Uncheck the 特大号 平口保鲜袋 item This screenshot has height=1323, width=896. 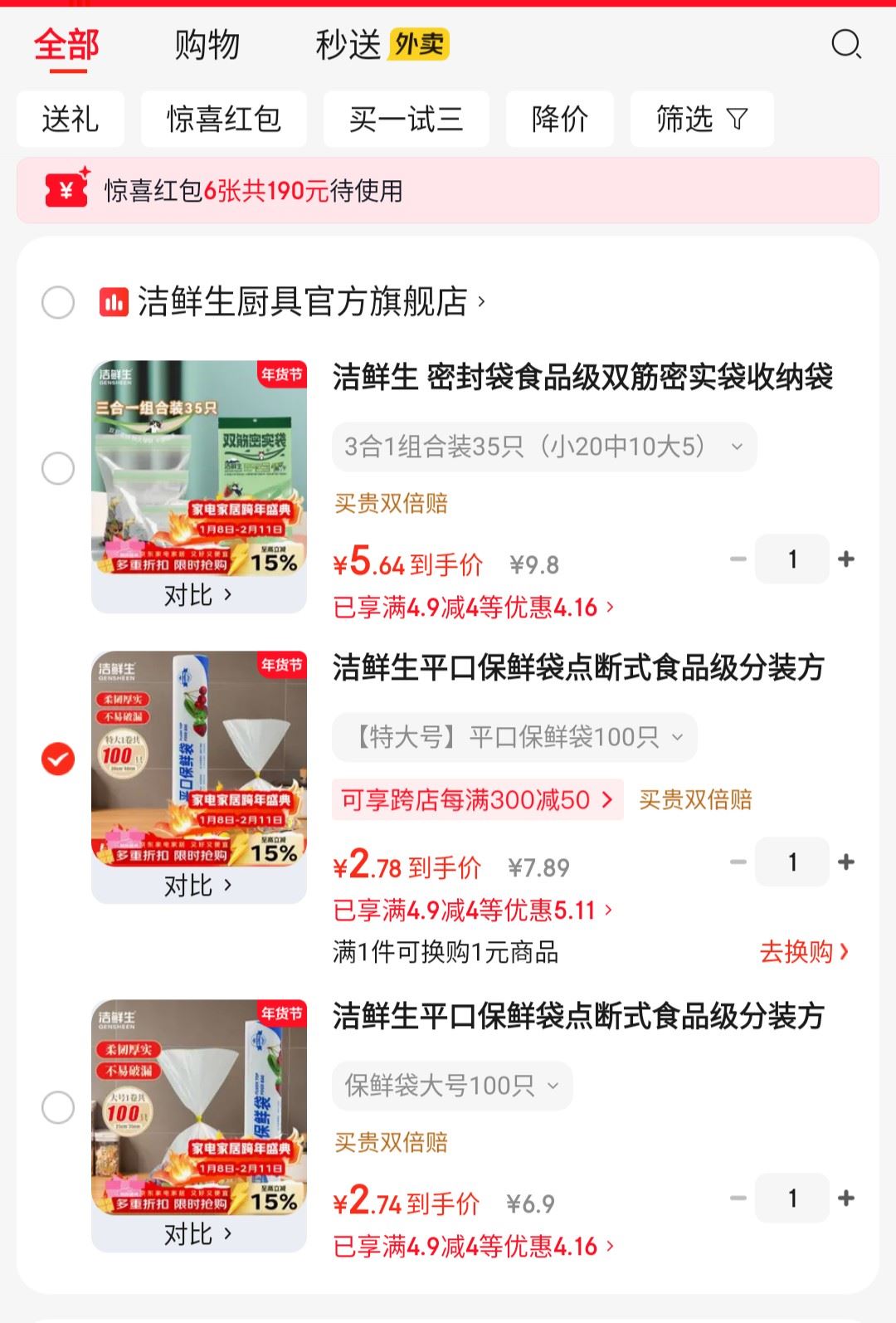pos(58,759)
